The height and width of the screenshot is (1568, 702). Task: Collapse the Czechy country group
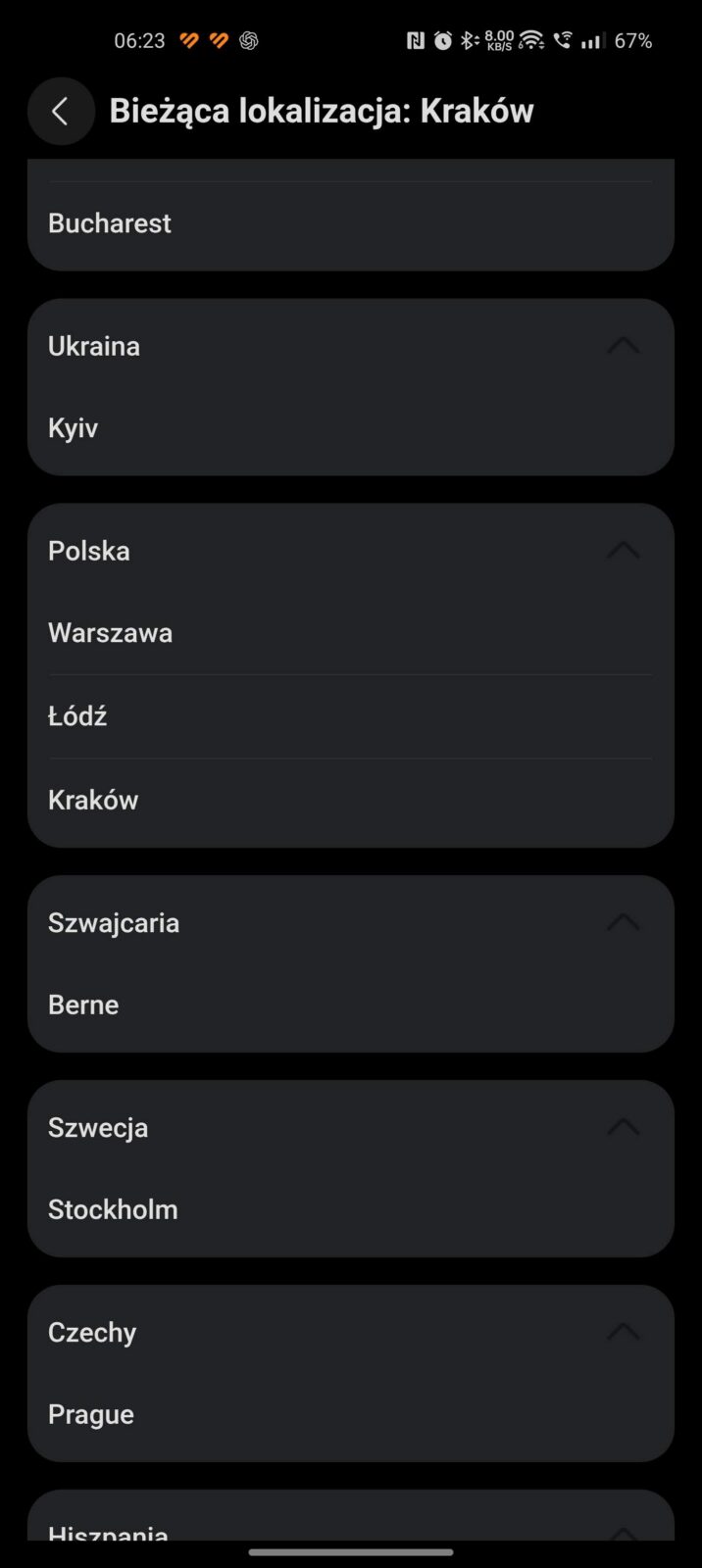coord(623,1332)
